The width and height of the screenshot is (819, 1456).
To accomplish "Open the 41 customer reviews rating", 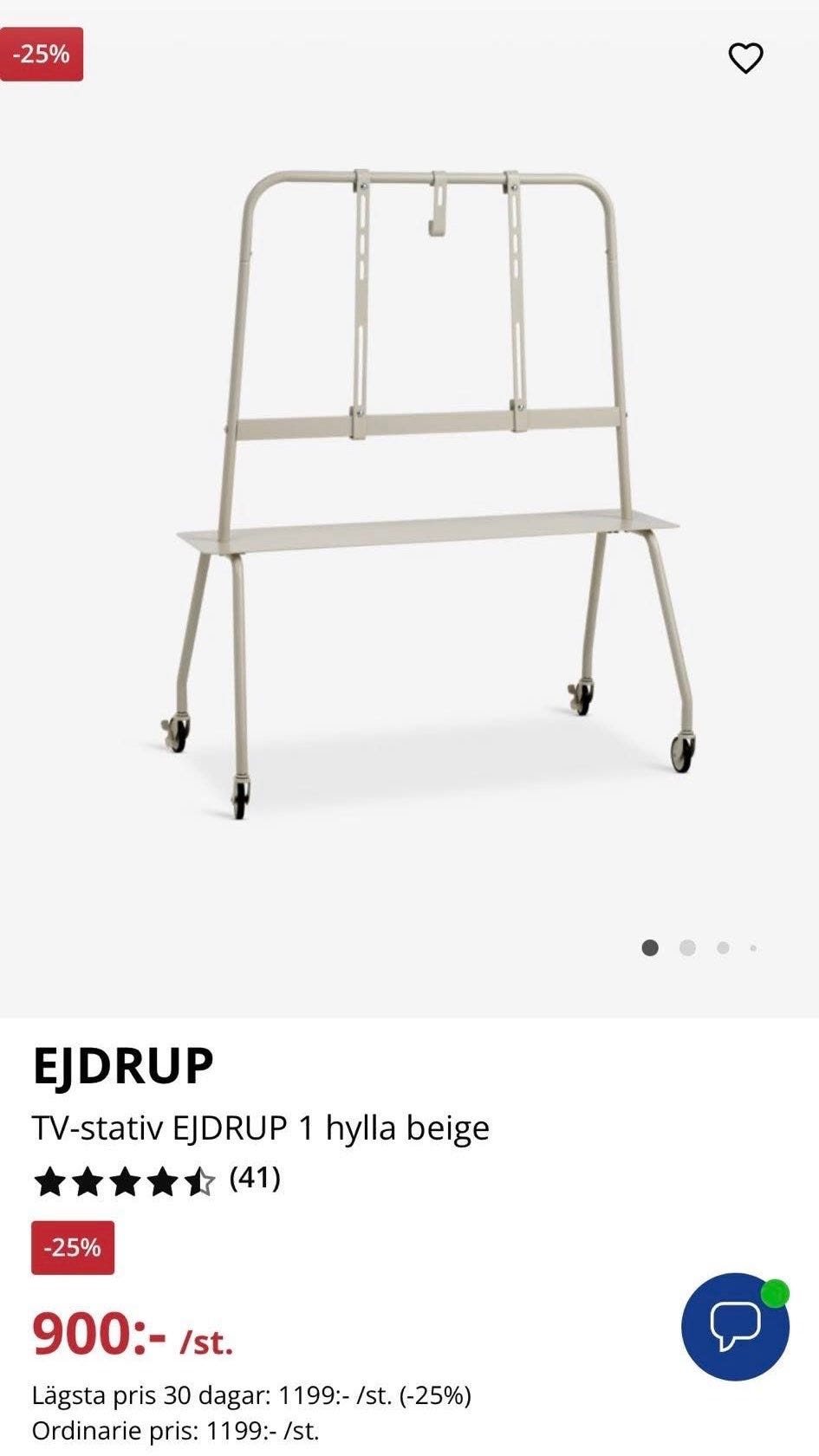I will 157,1180.
